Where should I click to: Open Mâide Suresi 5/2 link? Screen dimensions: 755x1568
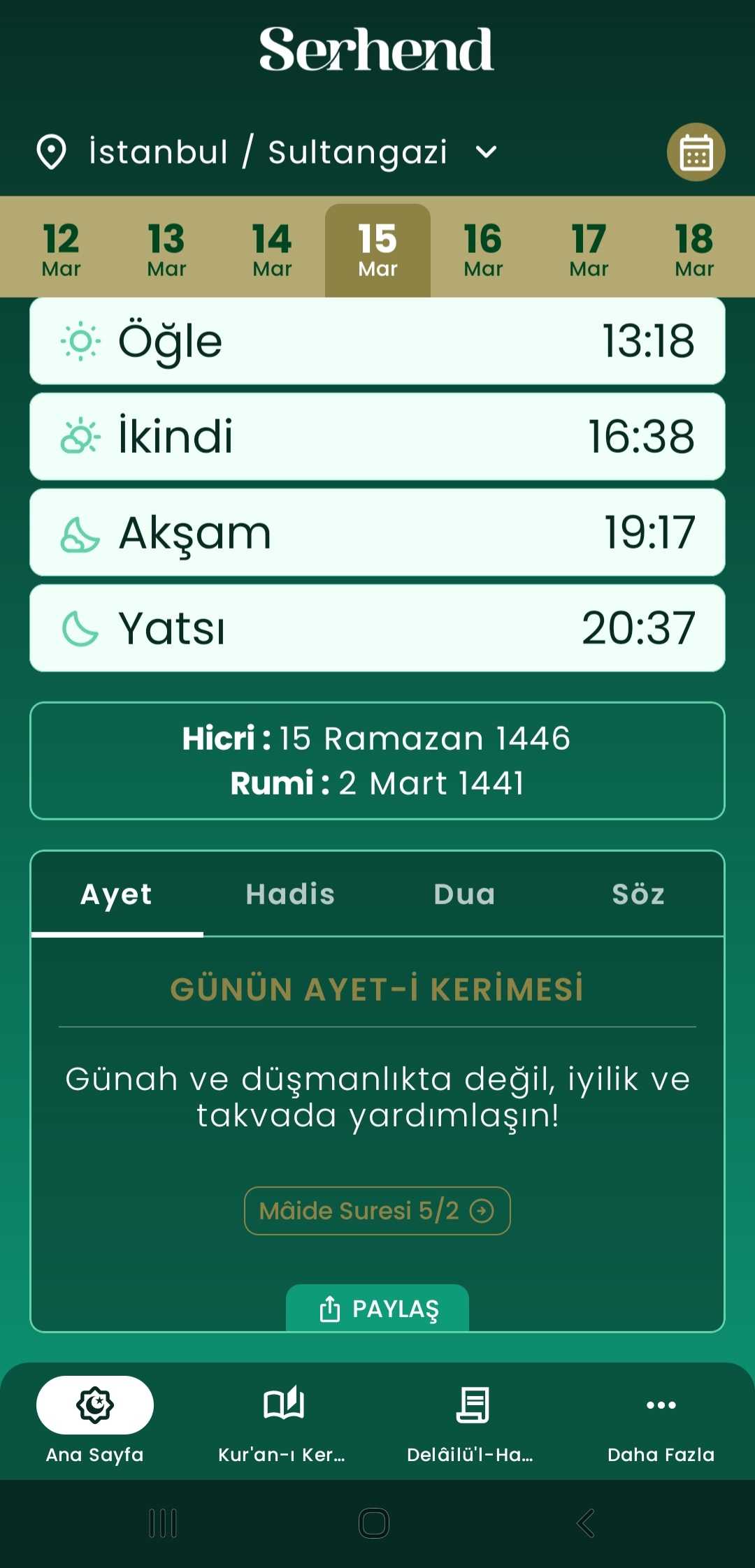(377, 1210)
